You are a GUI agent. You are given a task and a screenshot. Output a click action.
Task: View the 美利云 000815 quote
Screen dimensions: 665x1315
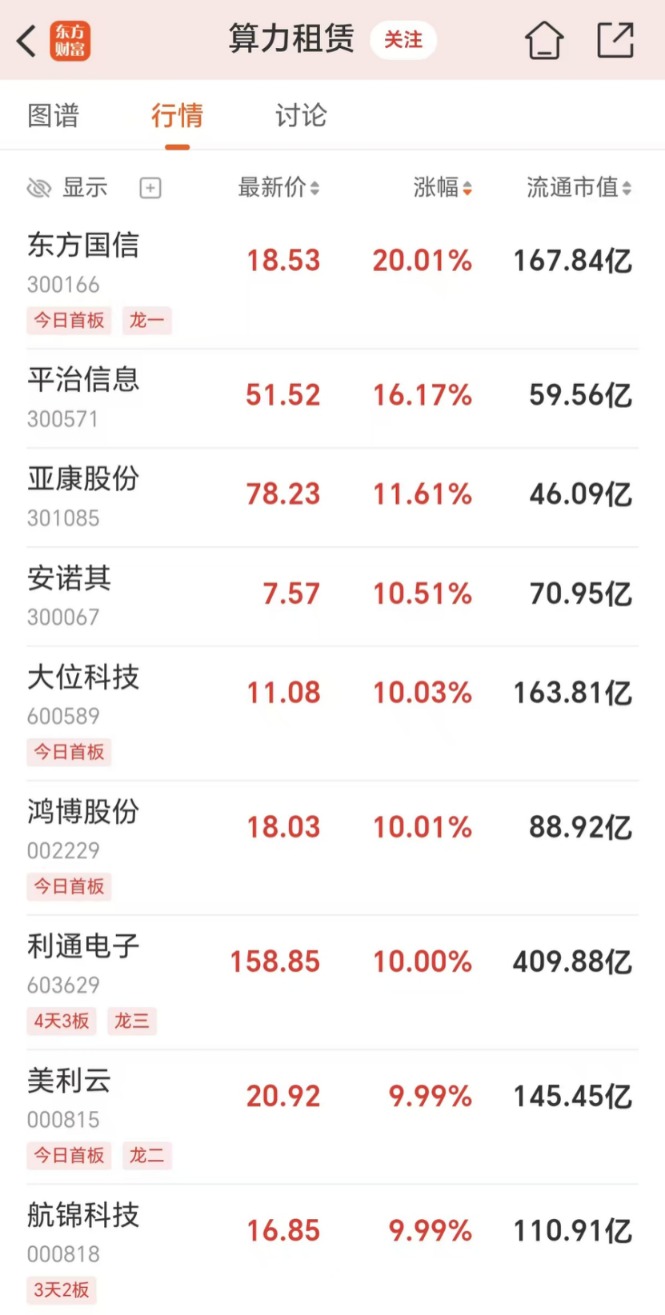[332, 1117]
